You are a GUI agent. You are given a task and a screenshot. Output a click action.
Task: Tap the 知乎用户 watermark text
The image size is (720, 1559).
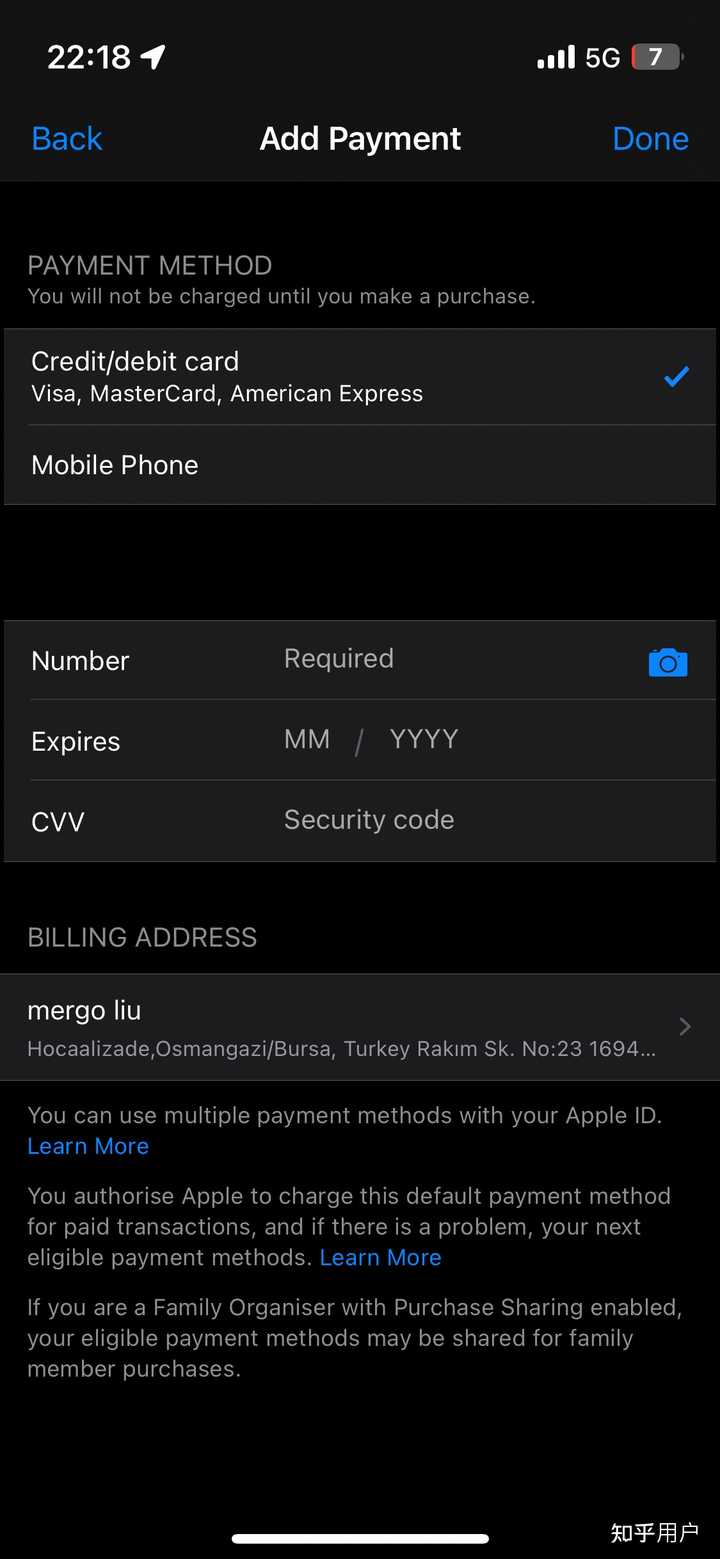[x=655, y=1531]
